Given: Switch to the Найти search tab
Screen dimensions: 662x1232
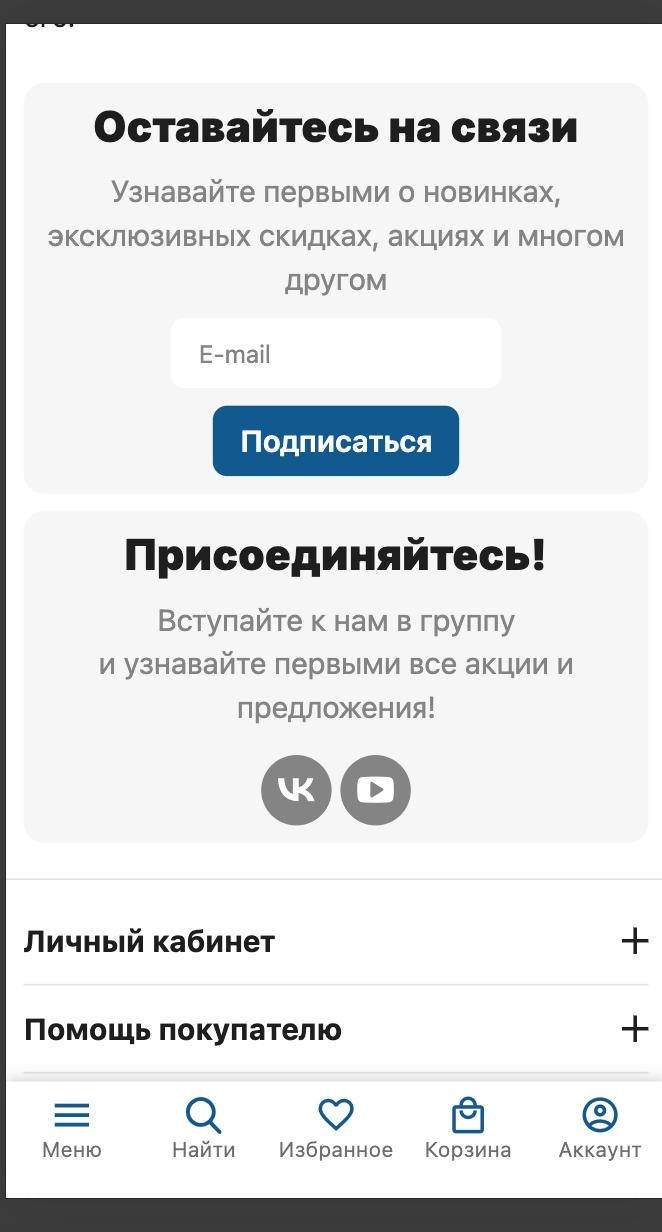Looking at the screenshot, I should click(204, 1130).
